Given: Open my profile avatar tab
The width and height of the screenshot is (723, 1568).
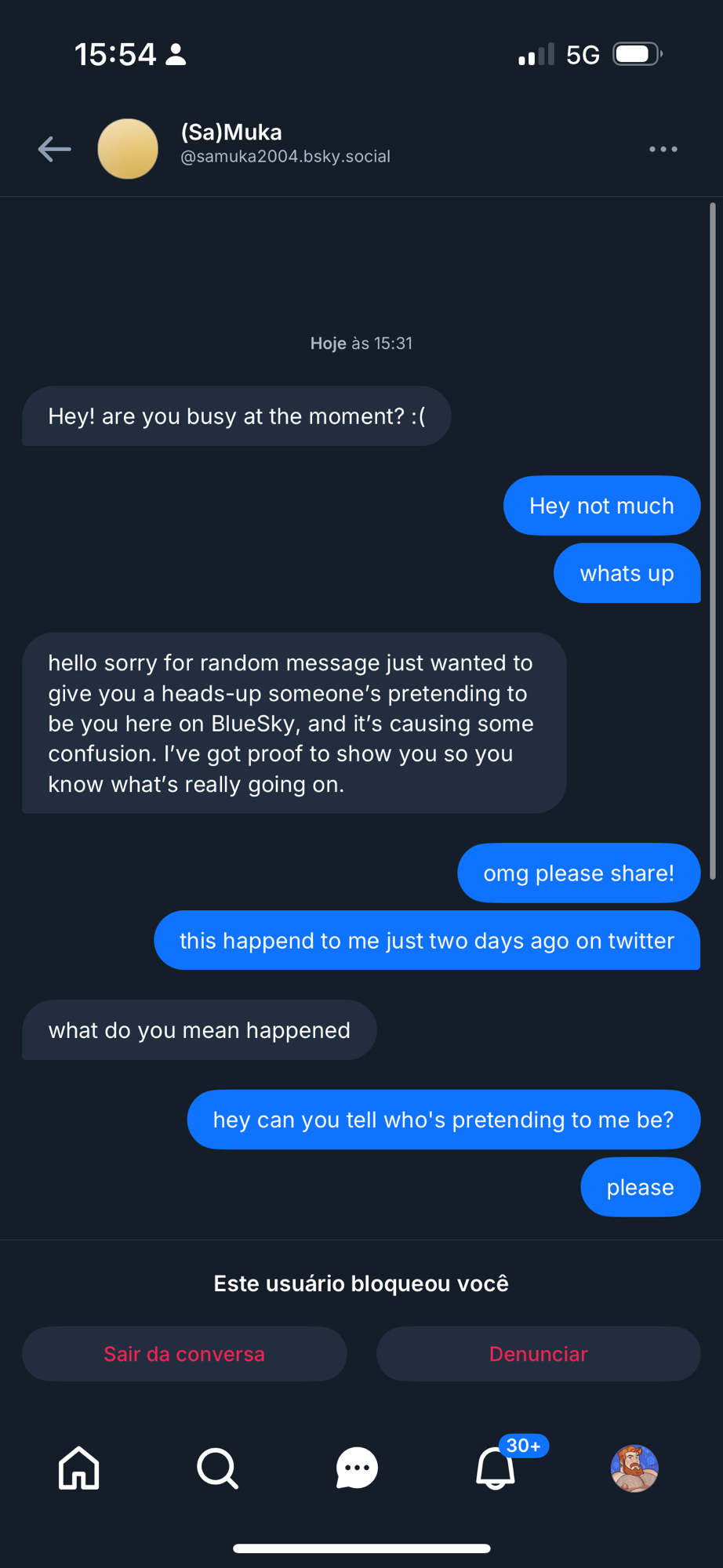Looking at the screenshot, I should [x=634, y=1468].
